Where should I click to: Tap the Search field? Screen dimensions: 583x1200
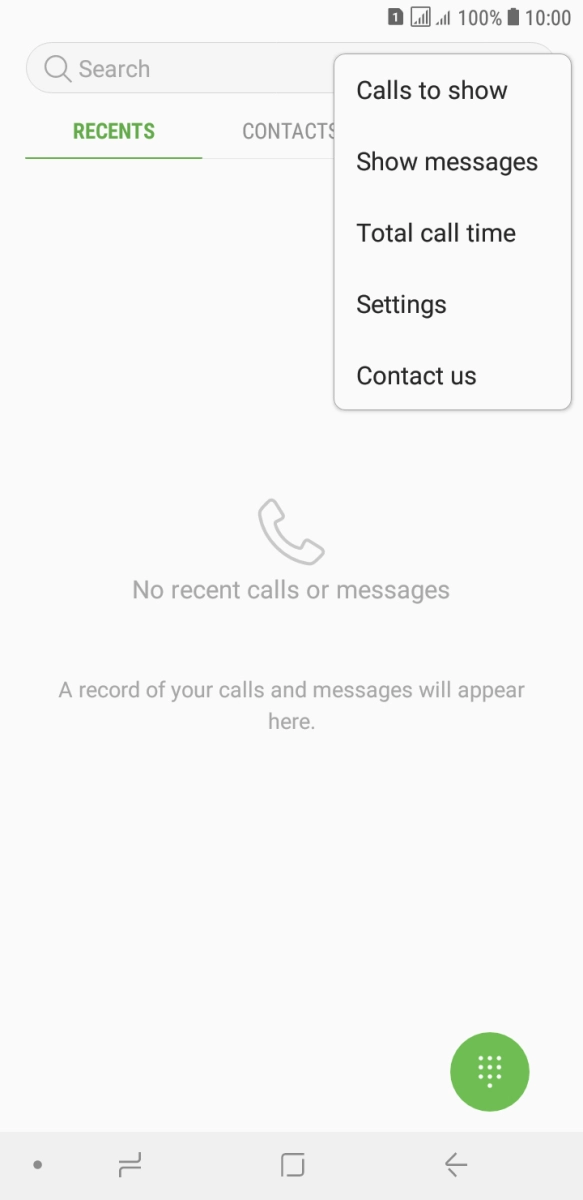tap(180, 69)
